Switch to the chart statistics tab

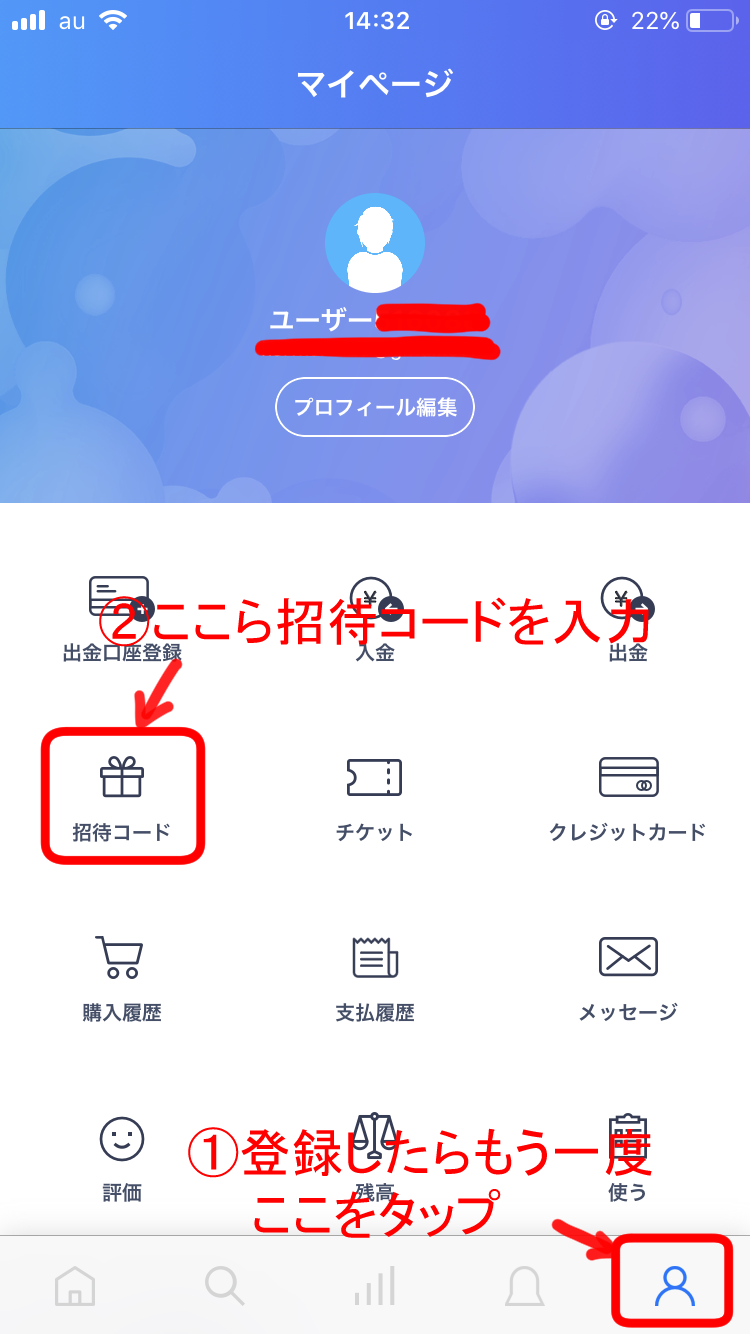point(375,1285)
